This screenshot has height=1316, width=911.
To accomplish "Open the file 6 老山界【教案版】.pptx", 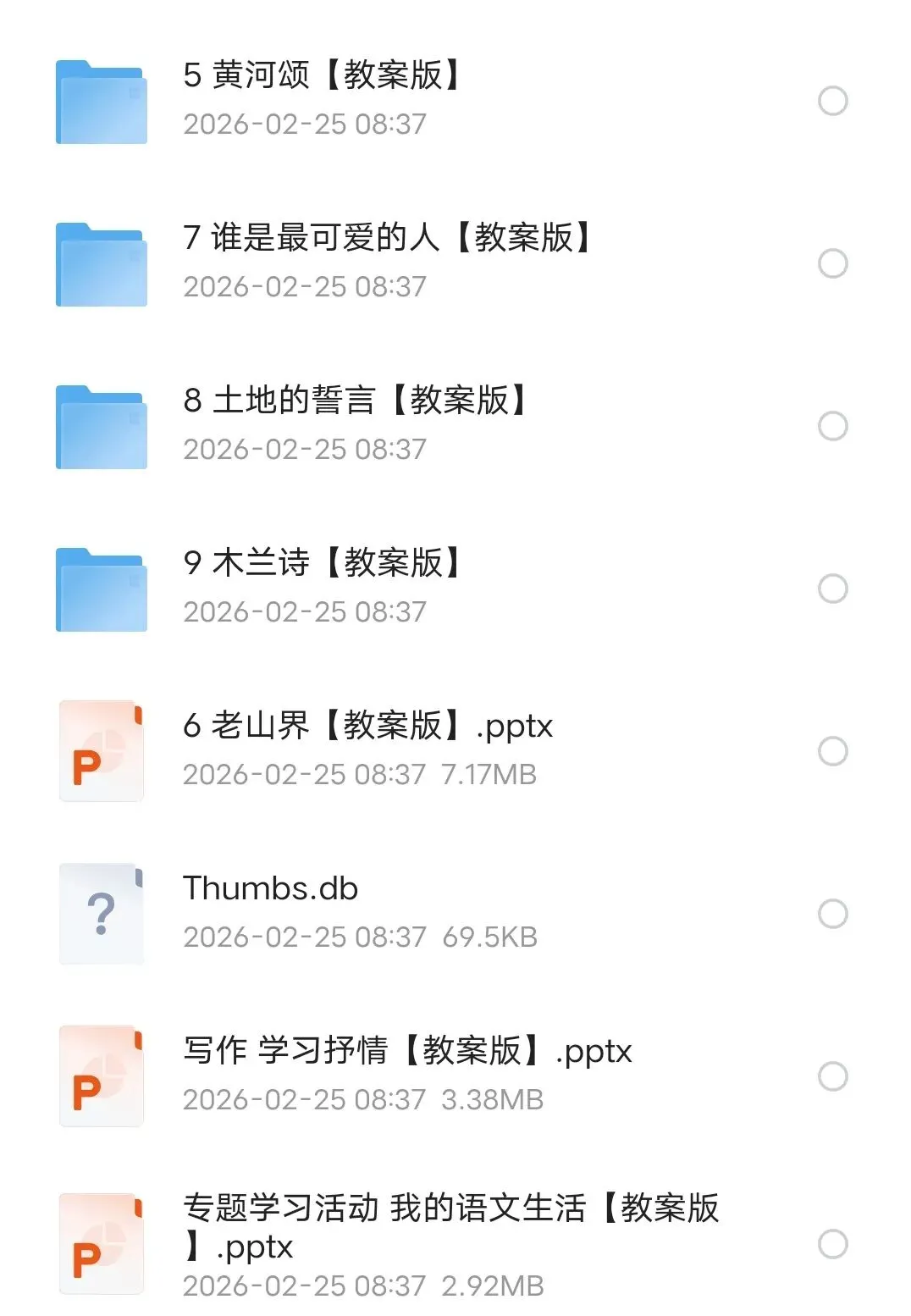I will (x=367, y=727).
